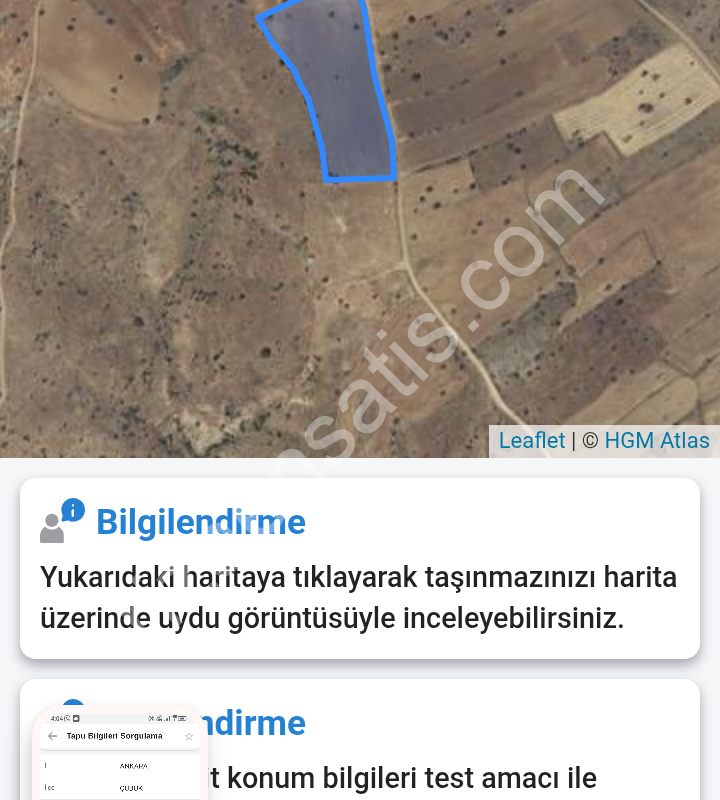
Task: Open the floating screenshot preview thumbnail
Action: point(119,757)
